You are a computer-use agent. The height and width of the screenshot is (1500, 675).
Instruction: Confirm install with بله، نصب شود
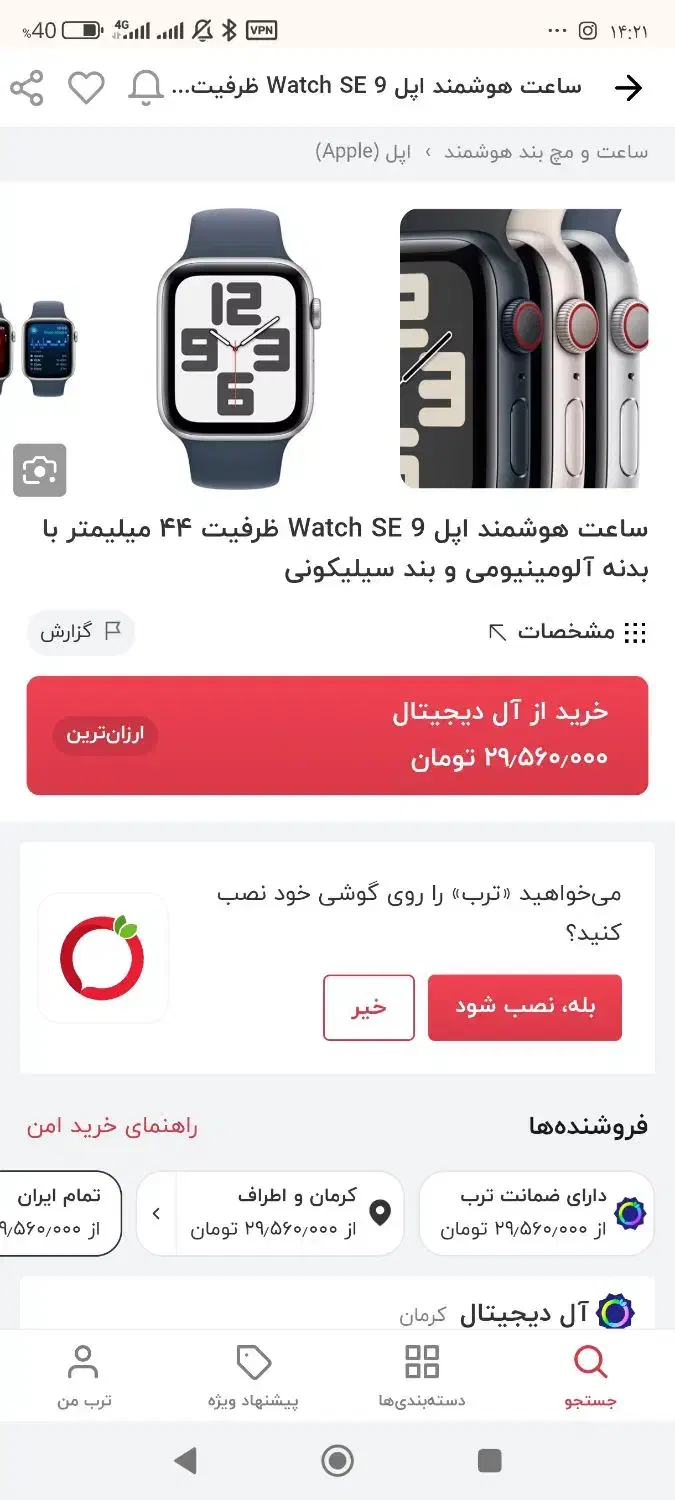tap(525, 1007)
